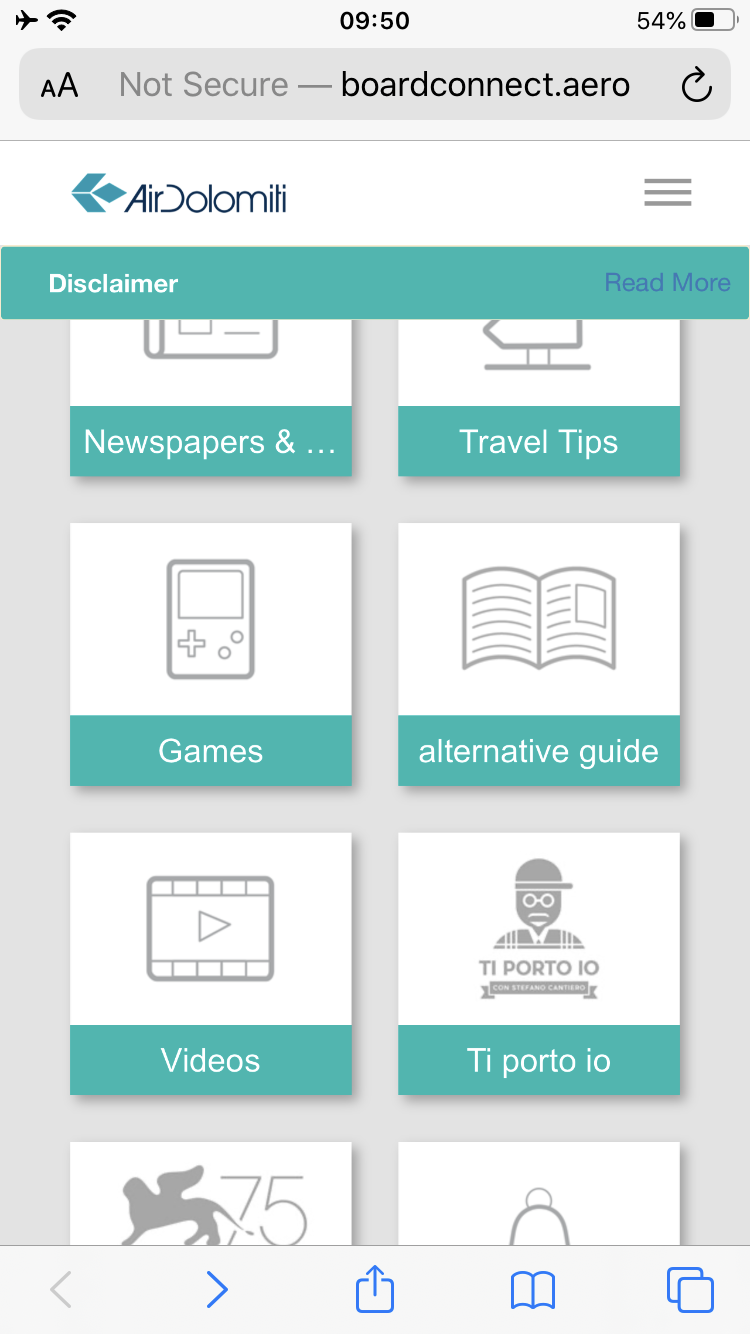Screen dimensions: 750x1334
Task: Open the Ti porto io tile
Action: pyautogui.click(x=538, y=962)
